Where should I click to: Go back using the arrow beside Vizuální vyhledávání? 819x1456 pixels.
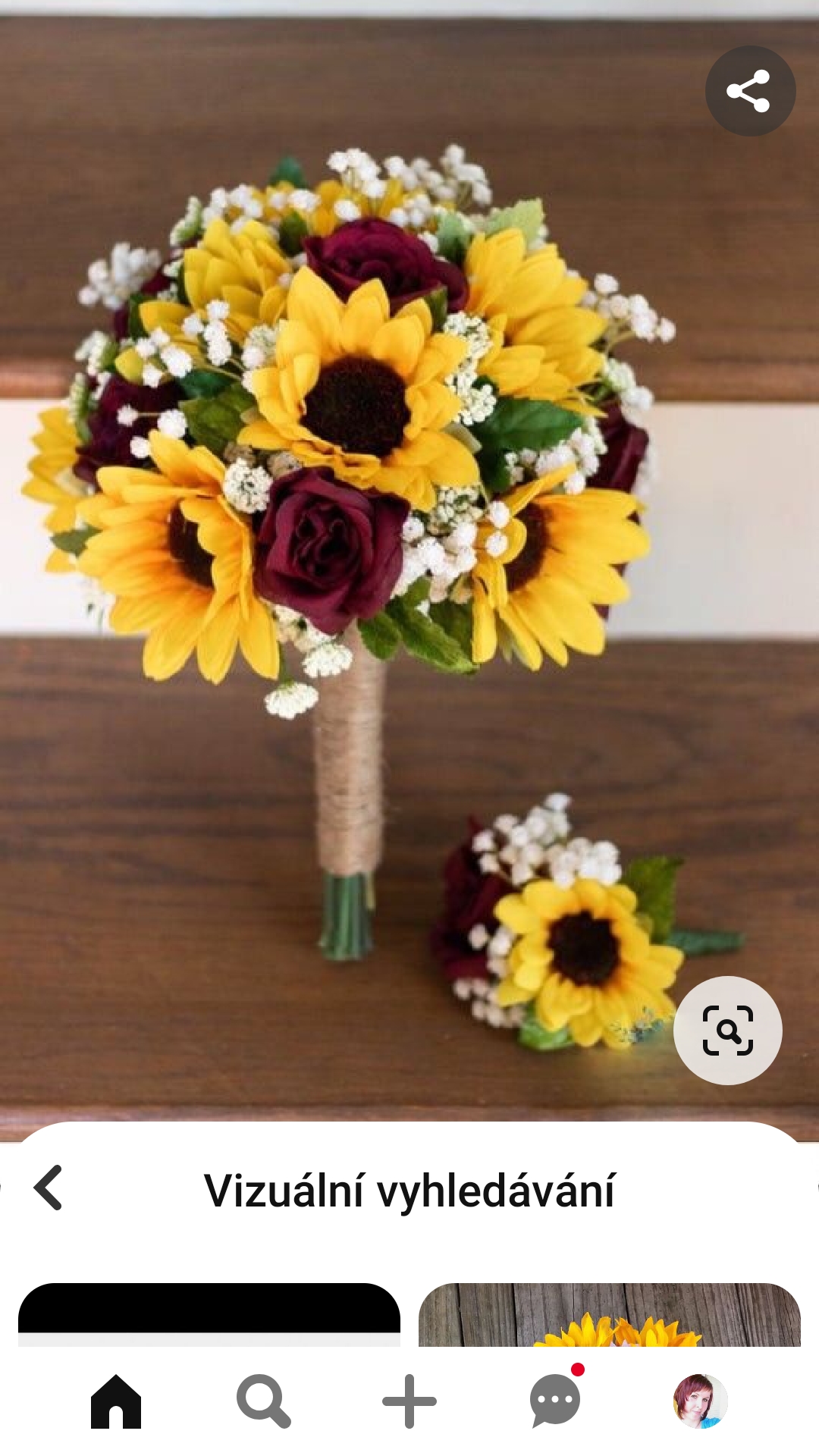[x=49, y=1188]
